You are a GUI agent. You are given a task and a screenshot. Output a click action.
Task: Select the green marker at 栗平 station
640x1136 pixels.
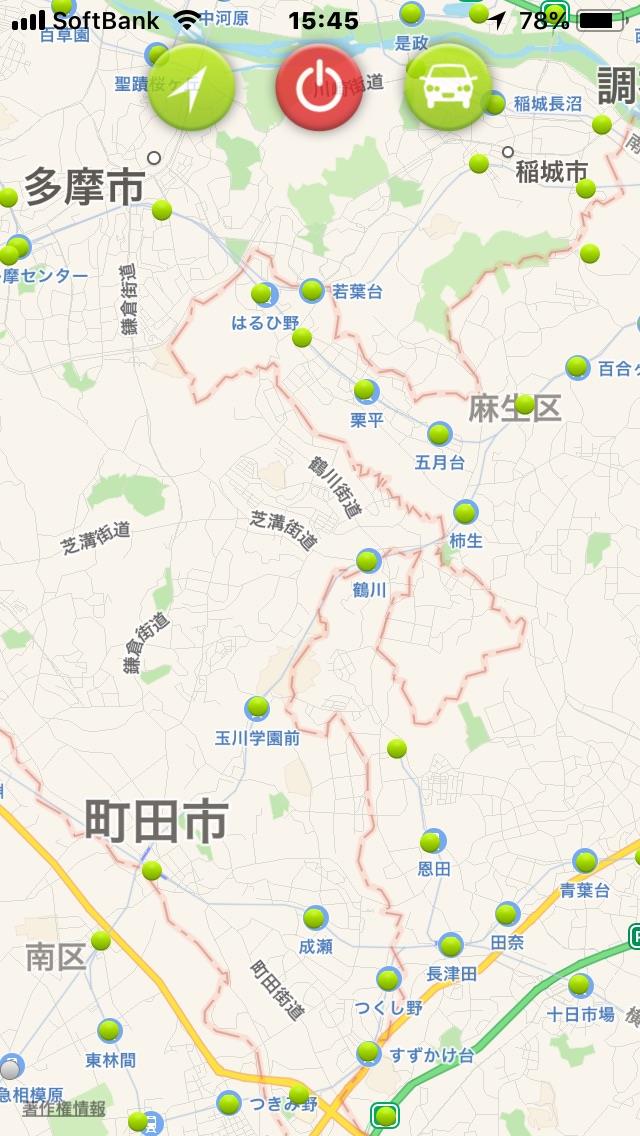point(365,390)
